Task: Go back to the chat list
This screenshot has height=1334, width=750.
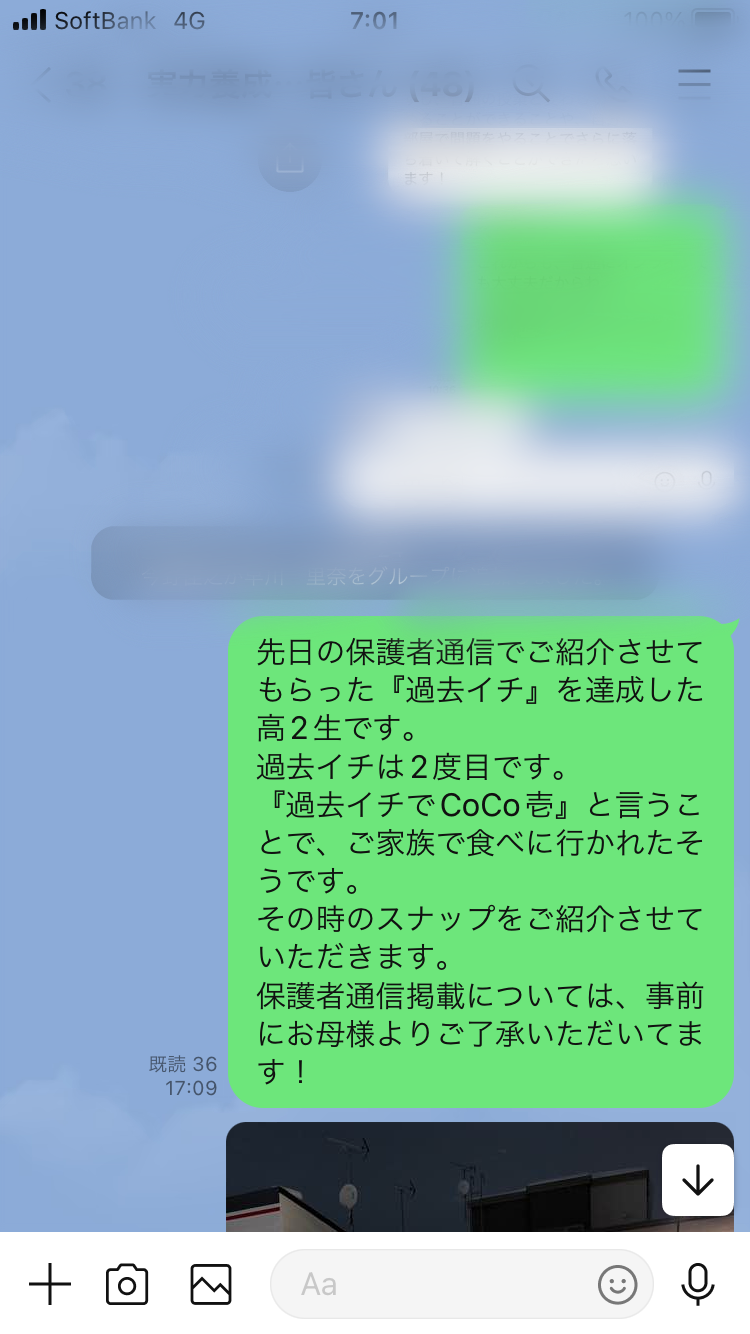Action: coord(42,84)
